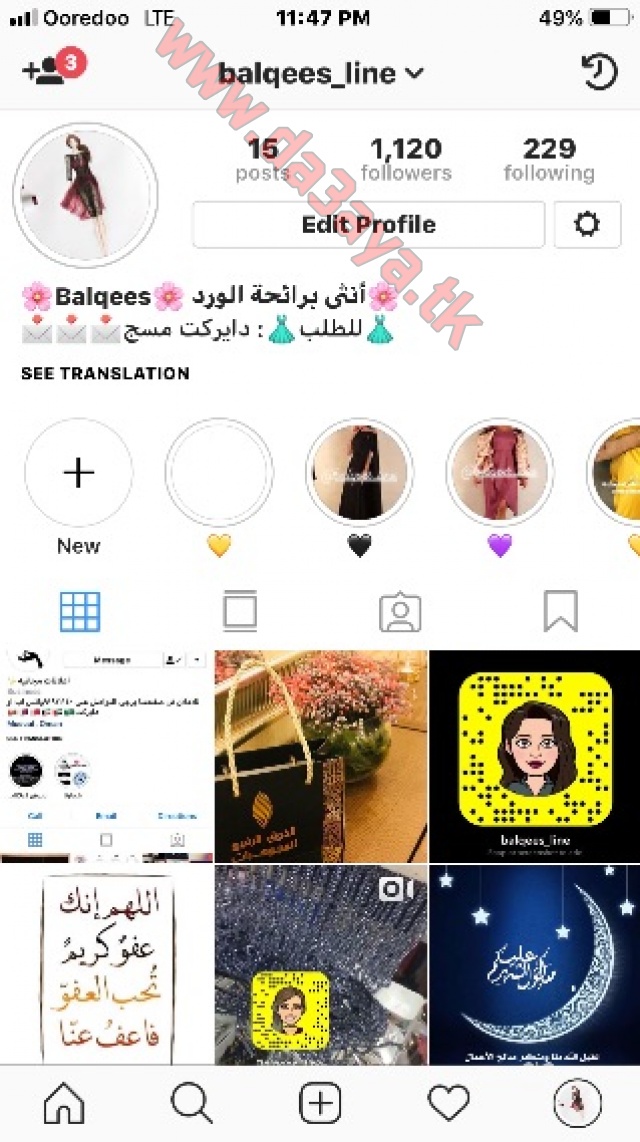View the 1,120 followers list

406,159
